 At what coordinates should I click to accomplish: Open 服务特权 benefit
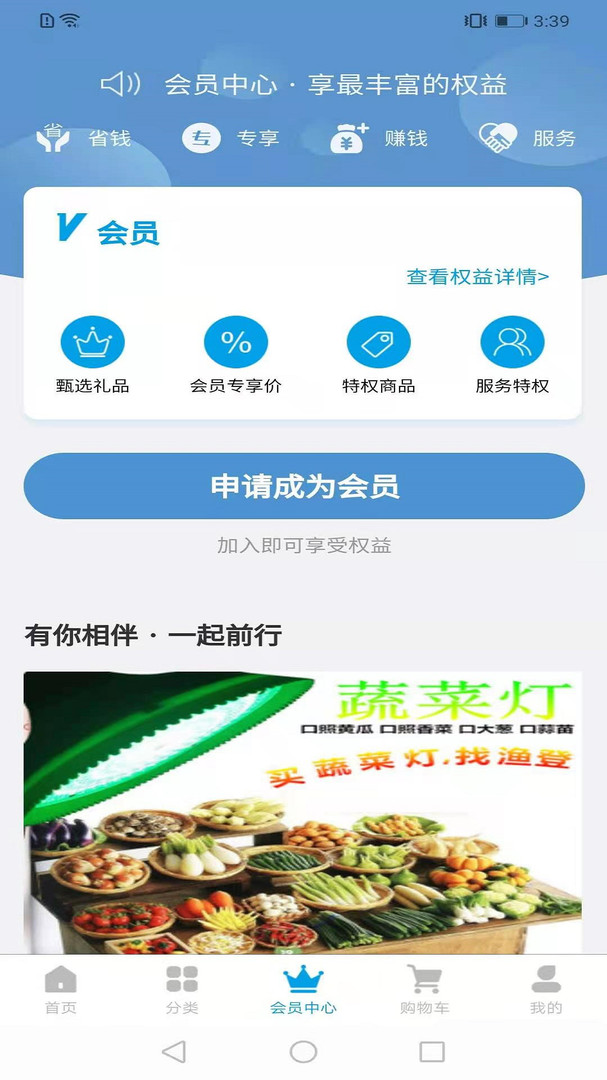(512, 354)
